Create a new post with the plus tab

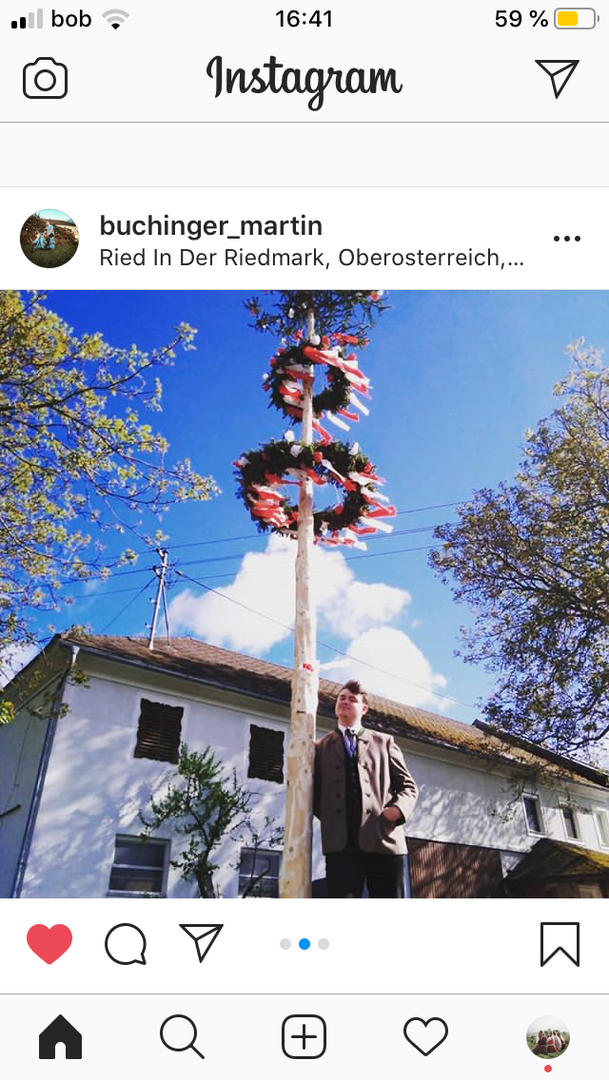pos(304,1038)
